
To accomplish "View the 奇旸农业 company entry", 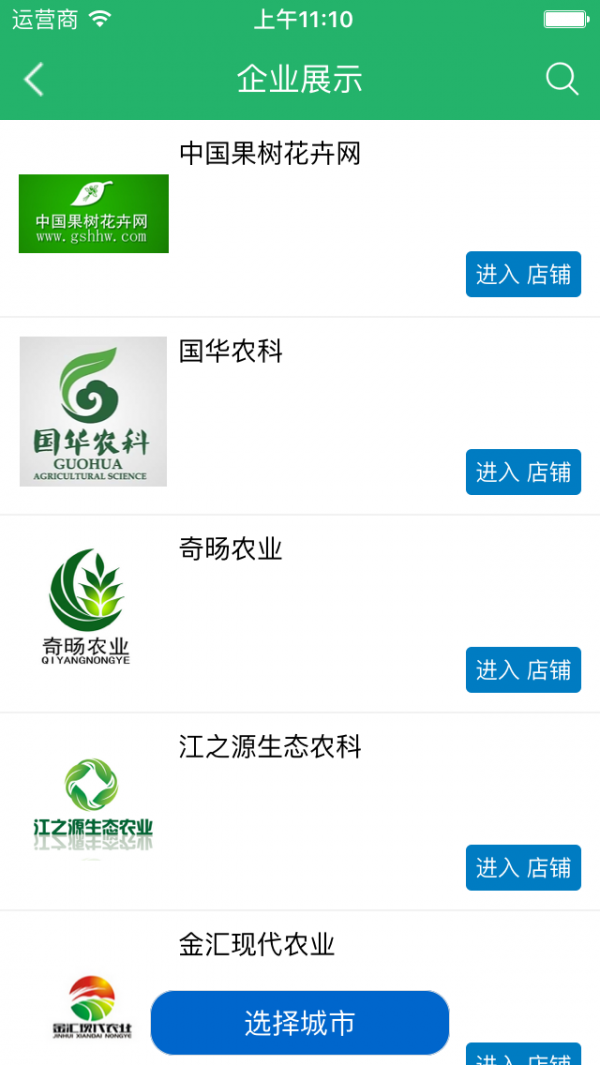I will pos(300,614).
